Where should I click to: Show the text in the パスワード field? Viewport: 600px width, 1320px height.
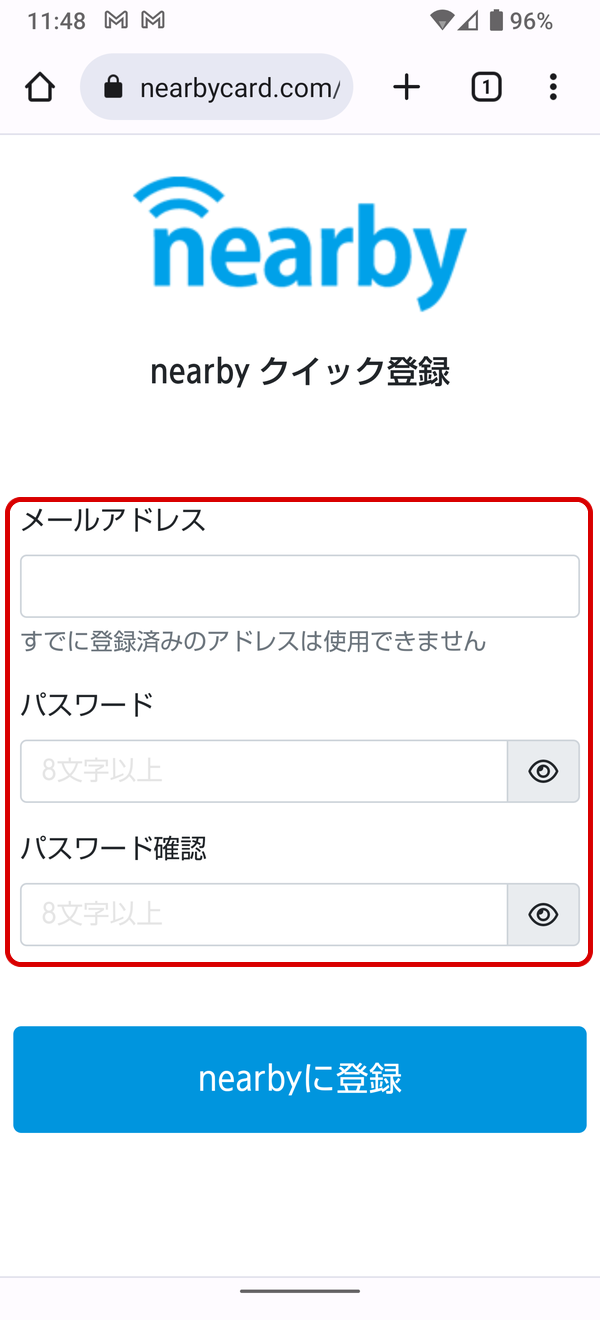(x=543, y=771)
